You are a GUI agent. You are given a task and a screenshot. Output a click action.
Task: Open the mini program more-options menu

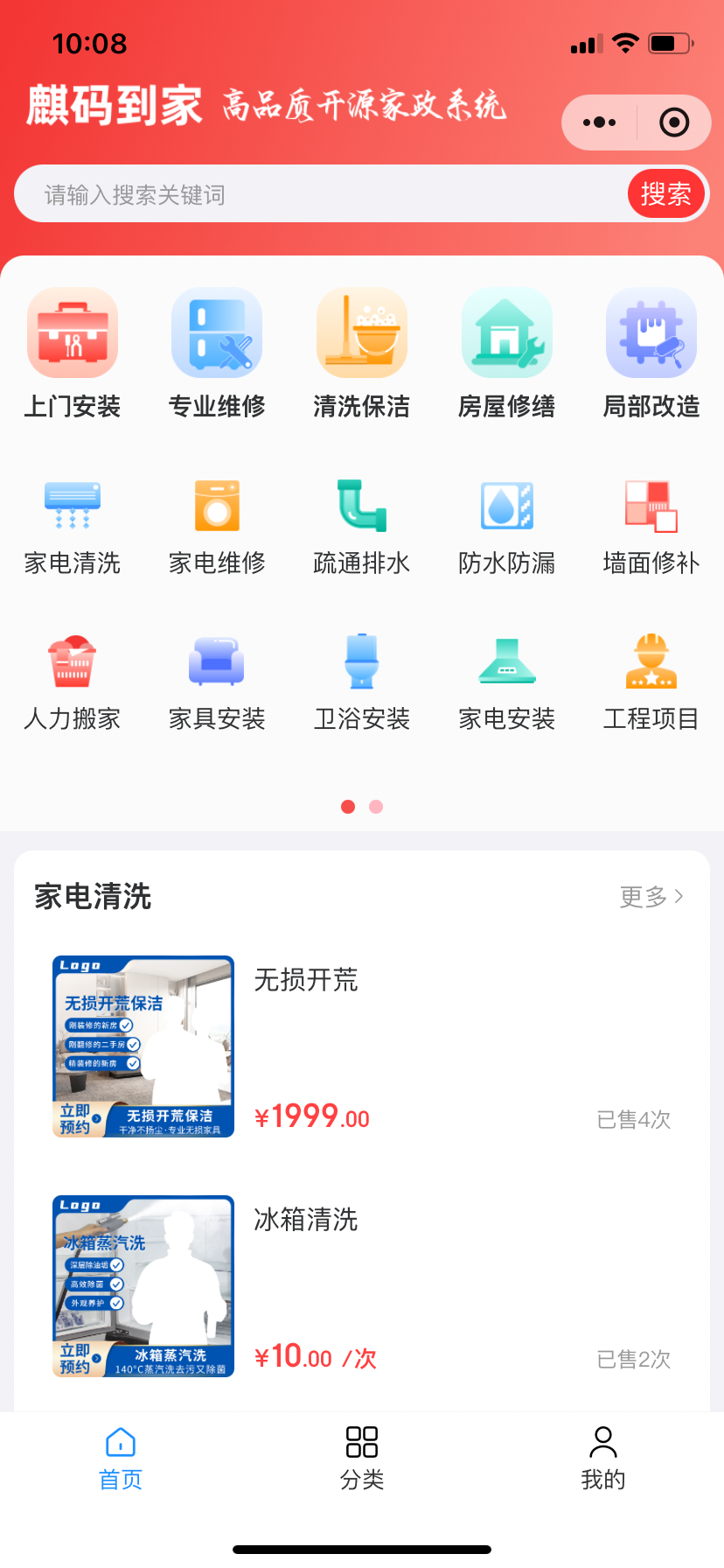click(599, 122)
